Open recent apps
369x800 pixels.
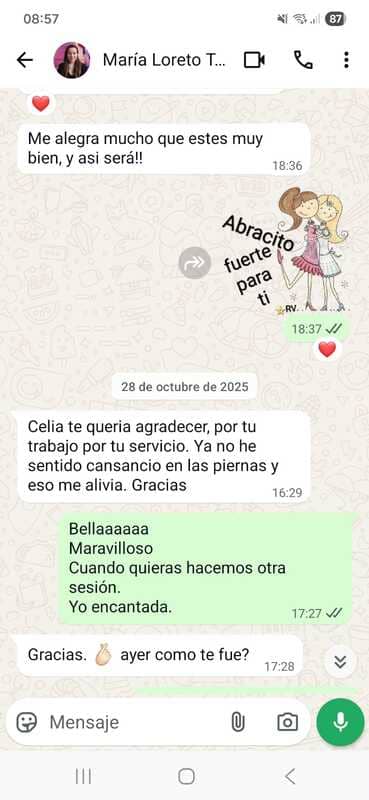(x=83, y=777)
